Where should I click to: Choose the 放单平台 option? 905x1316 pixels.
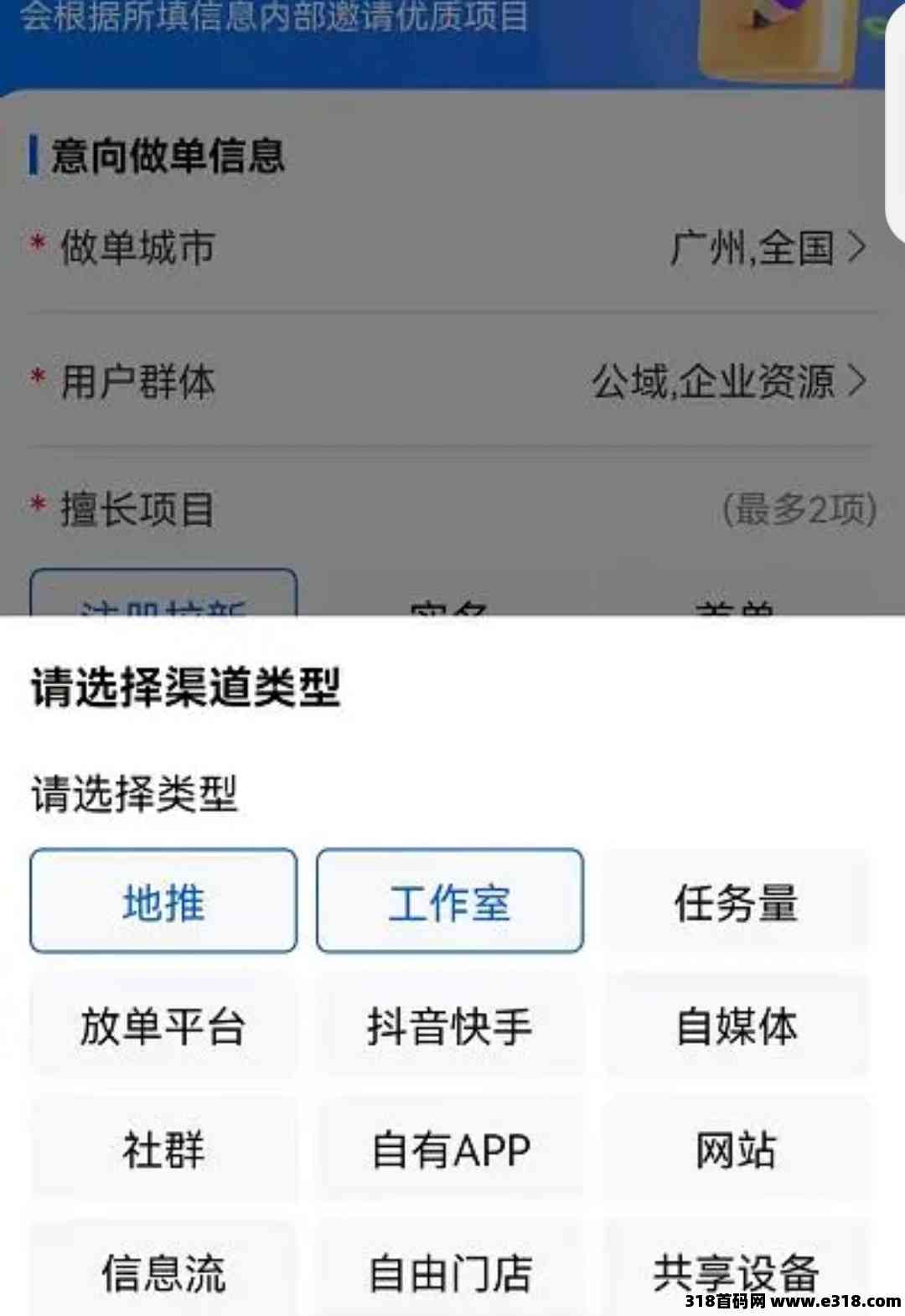coord(163,1025)
